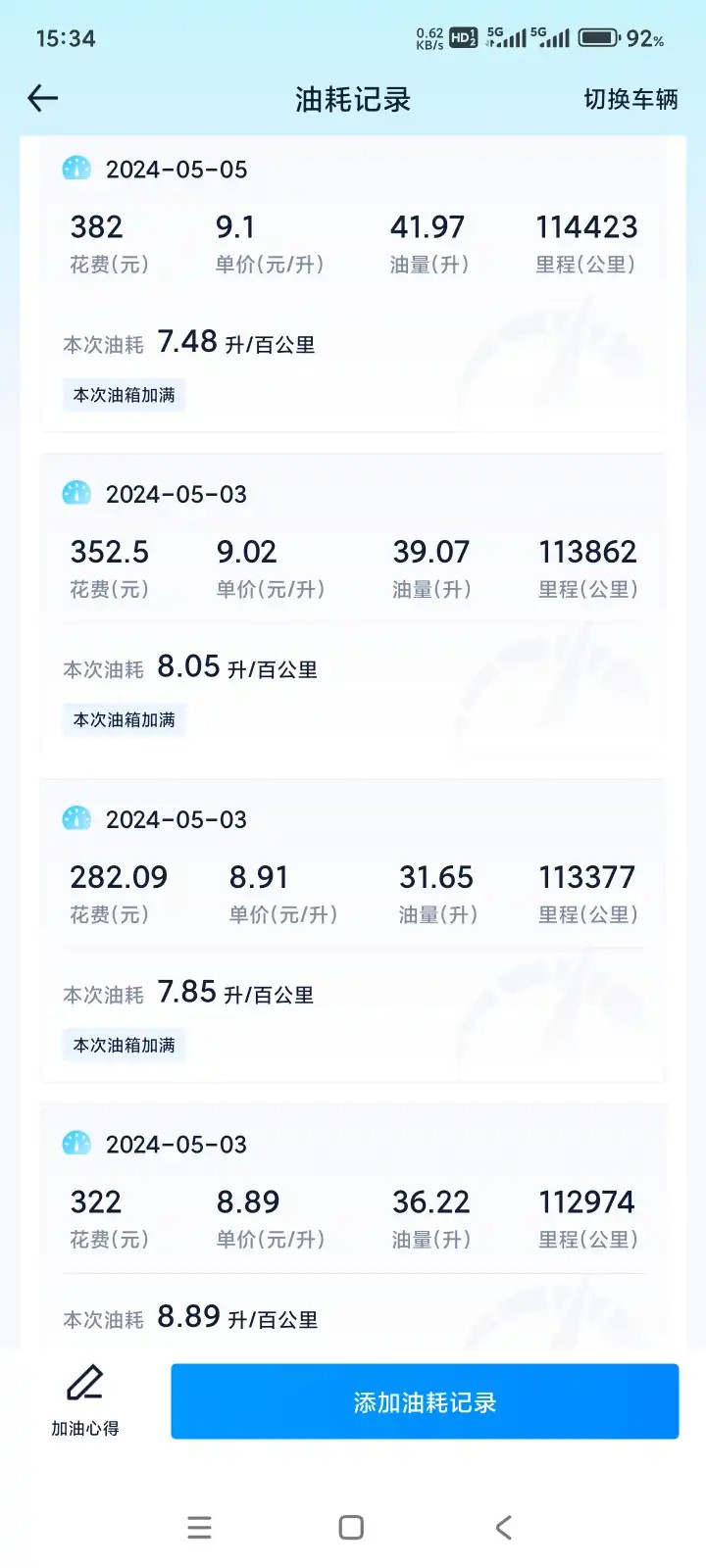Image resolution: width=706 pixels, height=1568 pixels.
Task: Go to the system home screen
Action: tap(351, 1527)
